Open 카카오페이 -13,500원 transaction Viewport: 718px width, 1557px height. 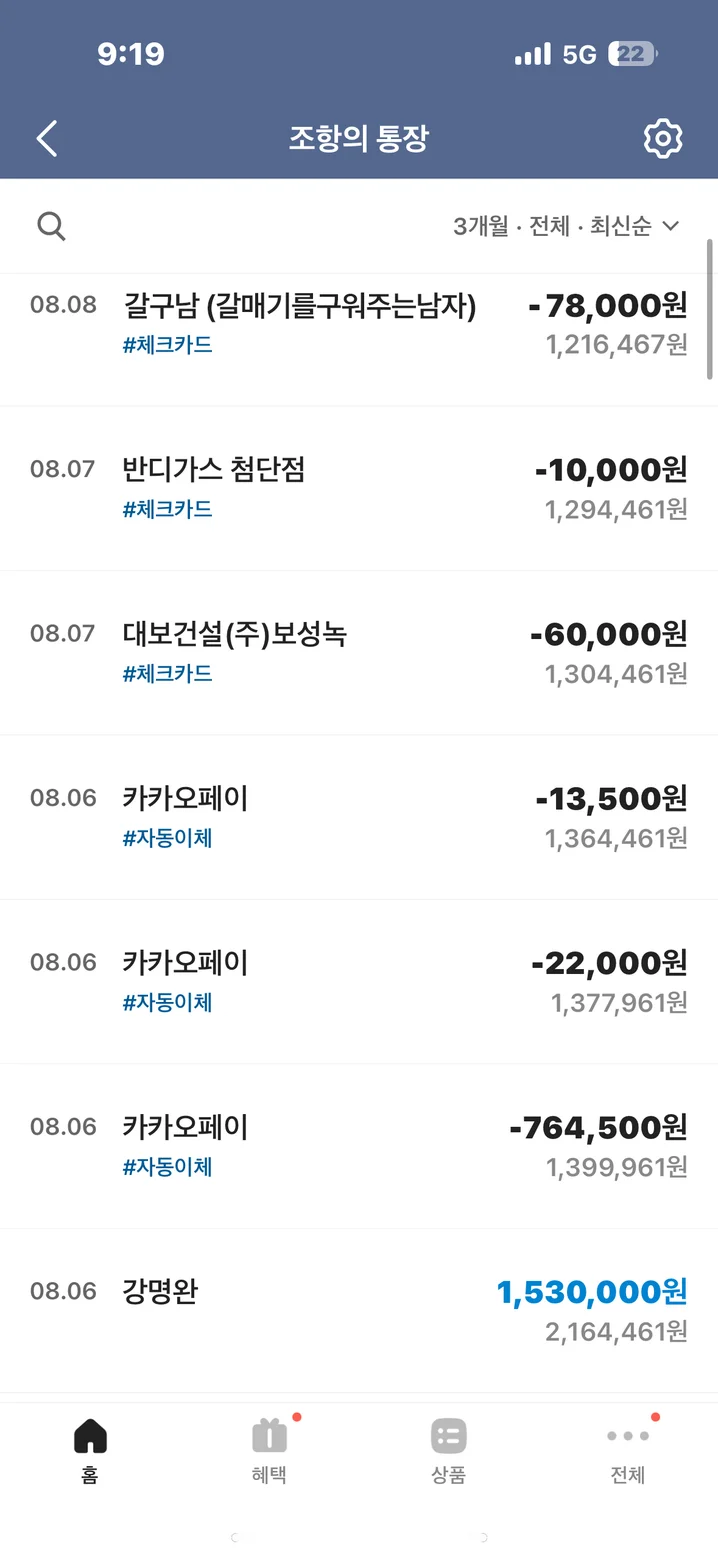point(358,816)
